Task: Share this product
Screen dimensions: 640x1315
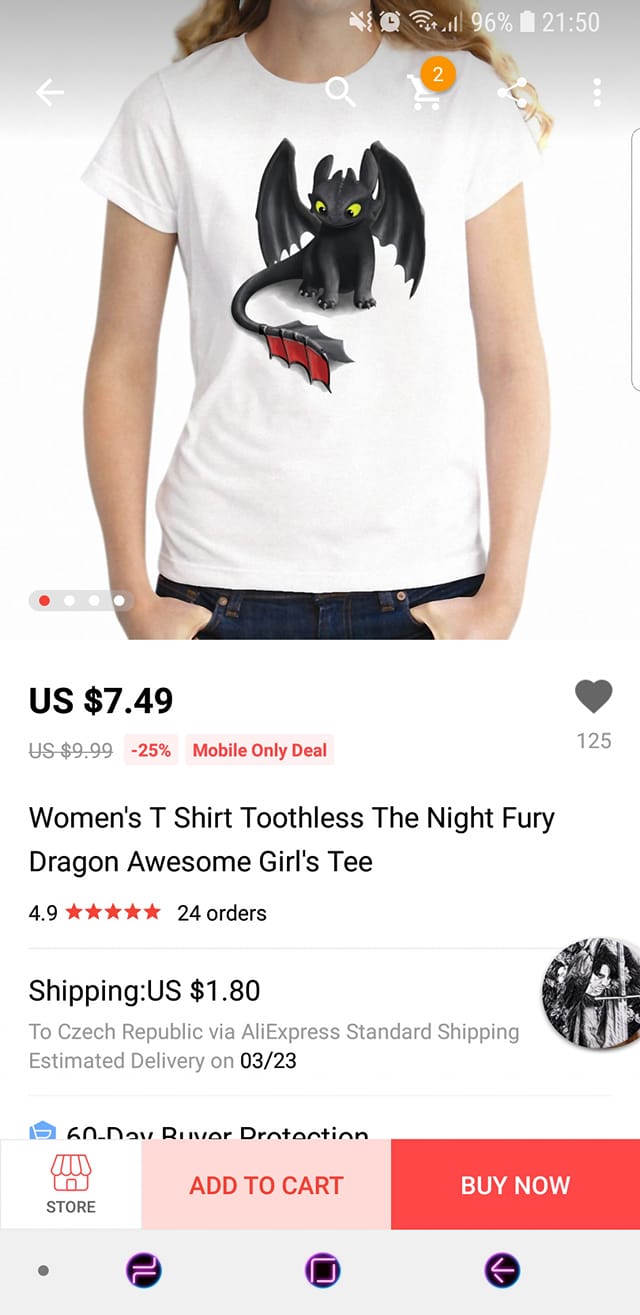Action: tap(512, 93)
